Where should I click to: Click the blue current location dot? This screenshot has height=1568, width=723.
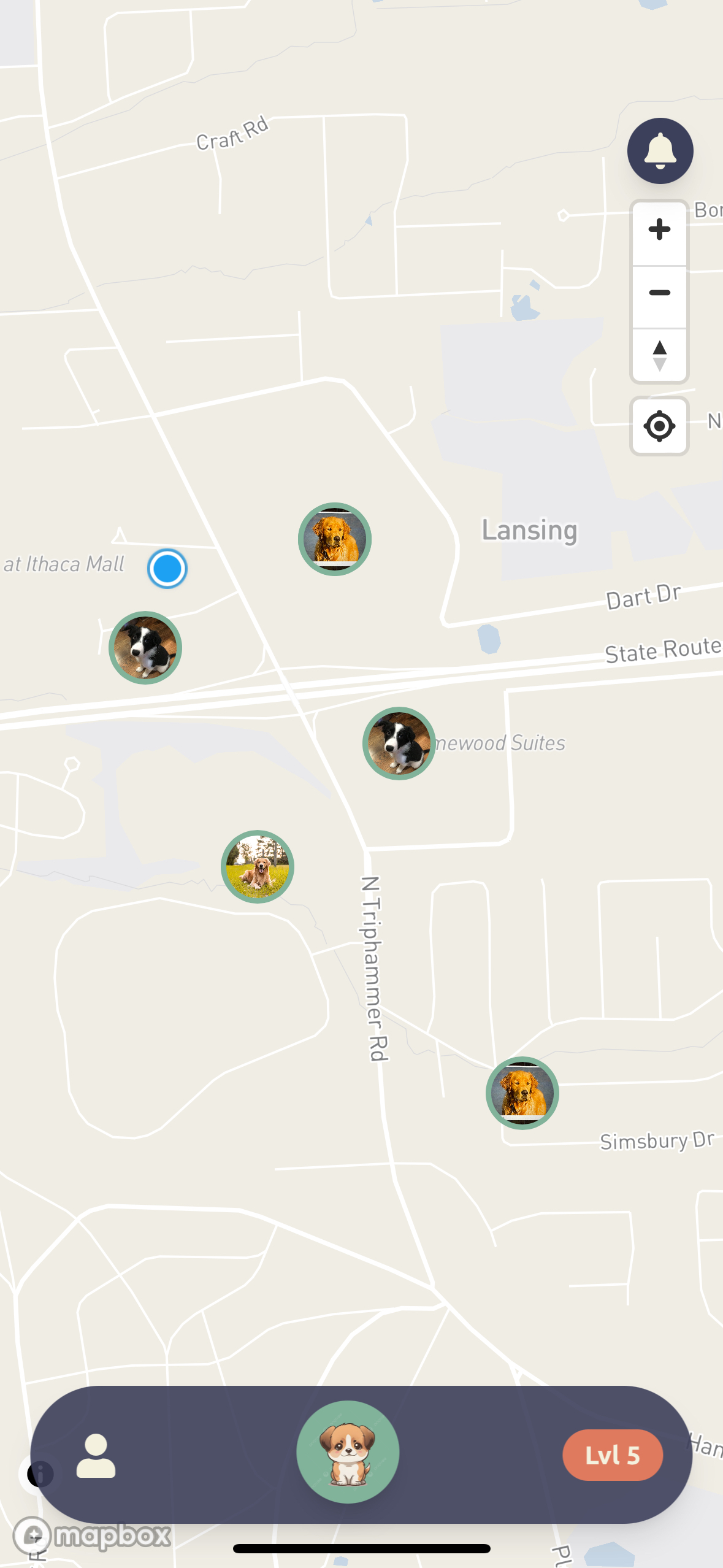click(167, 568)
